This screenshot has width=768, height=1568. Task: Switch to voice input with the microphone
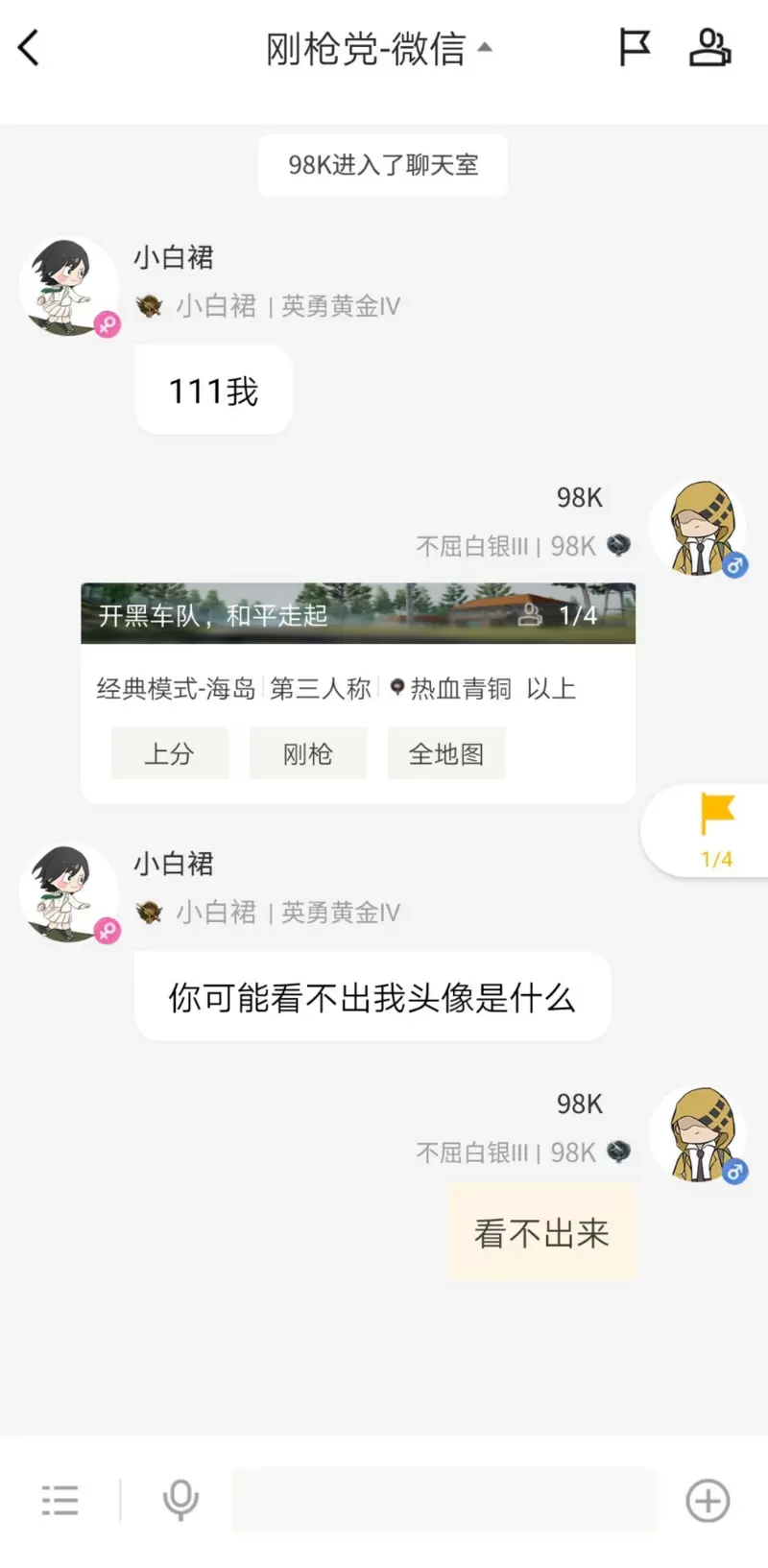coord(180,1500)
